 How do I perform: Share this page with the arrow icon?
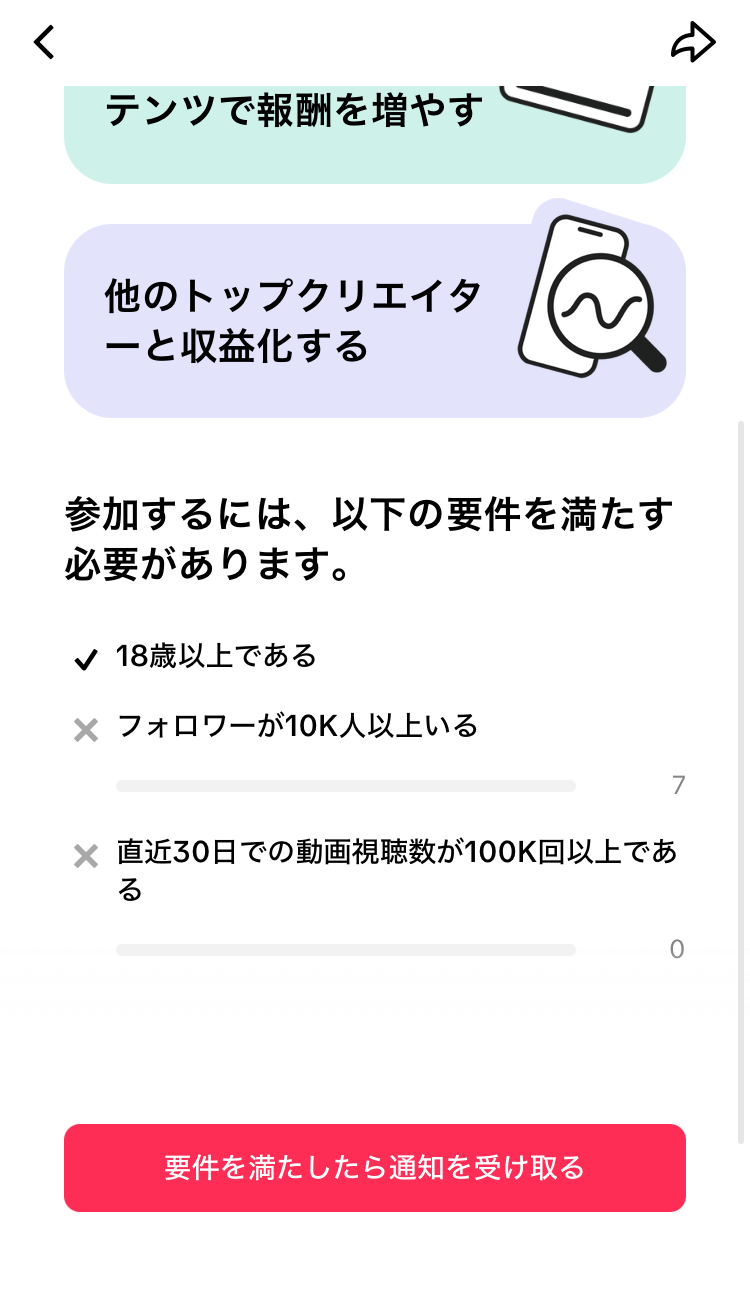pyautogui.click(x=693, y=43)
